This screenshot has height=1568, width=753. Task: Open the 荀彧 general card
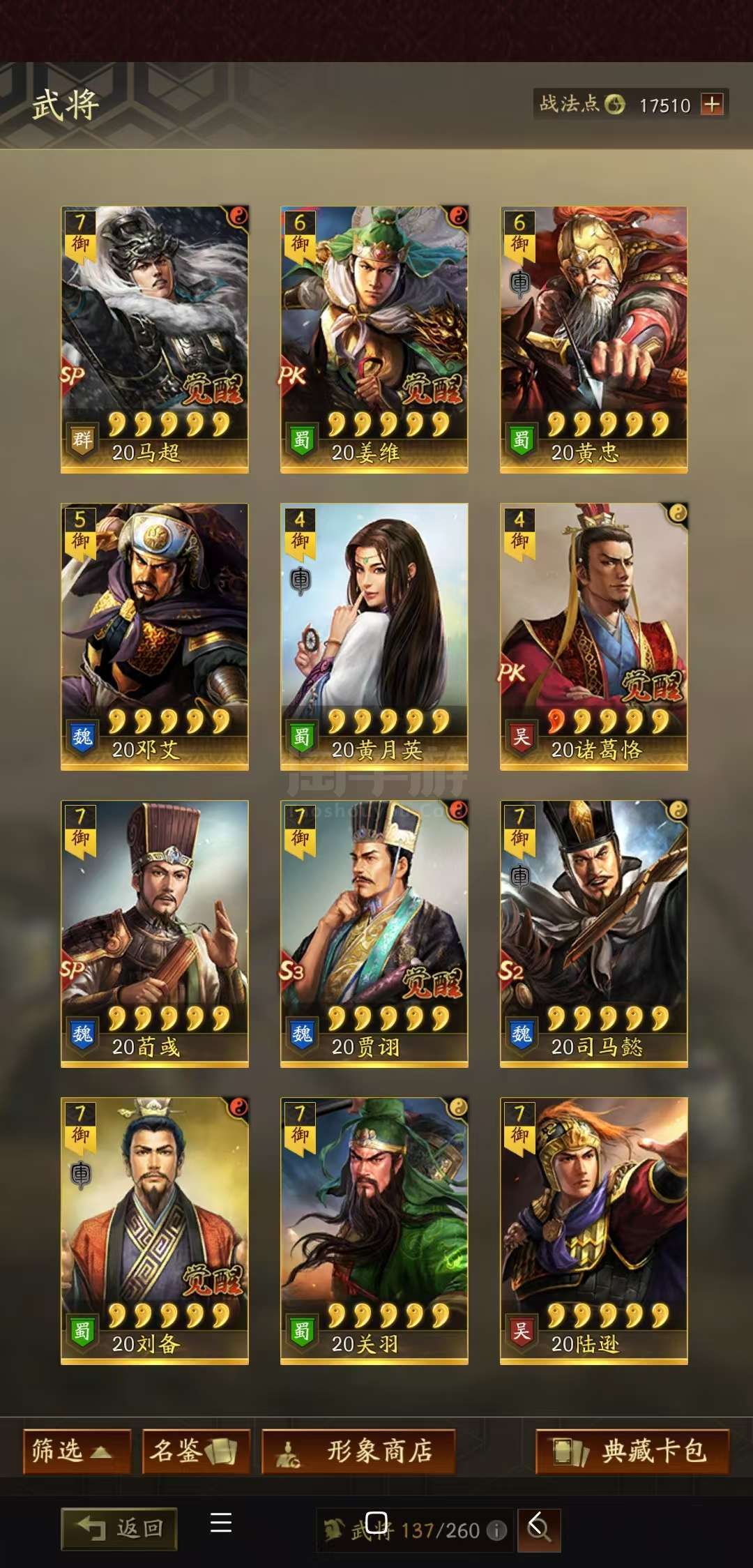(155, 934)
